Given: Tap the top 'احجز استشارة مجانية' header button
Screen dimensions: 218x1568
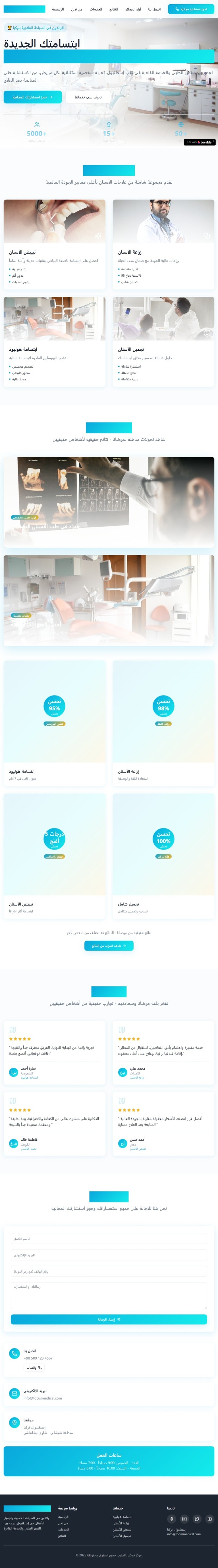Looking at the screenshot, I should tap(191, 9).
